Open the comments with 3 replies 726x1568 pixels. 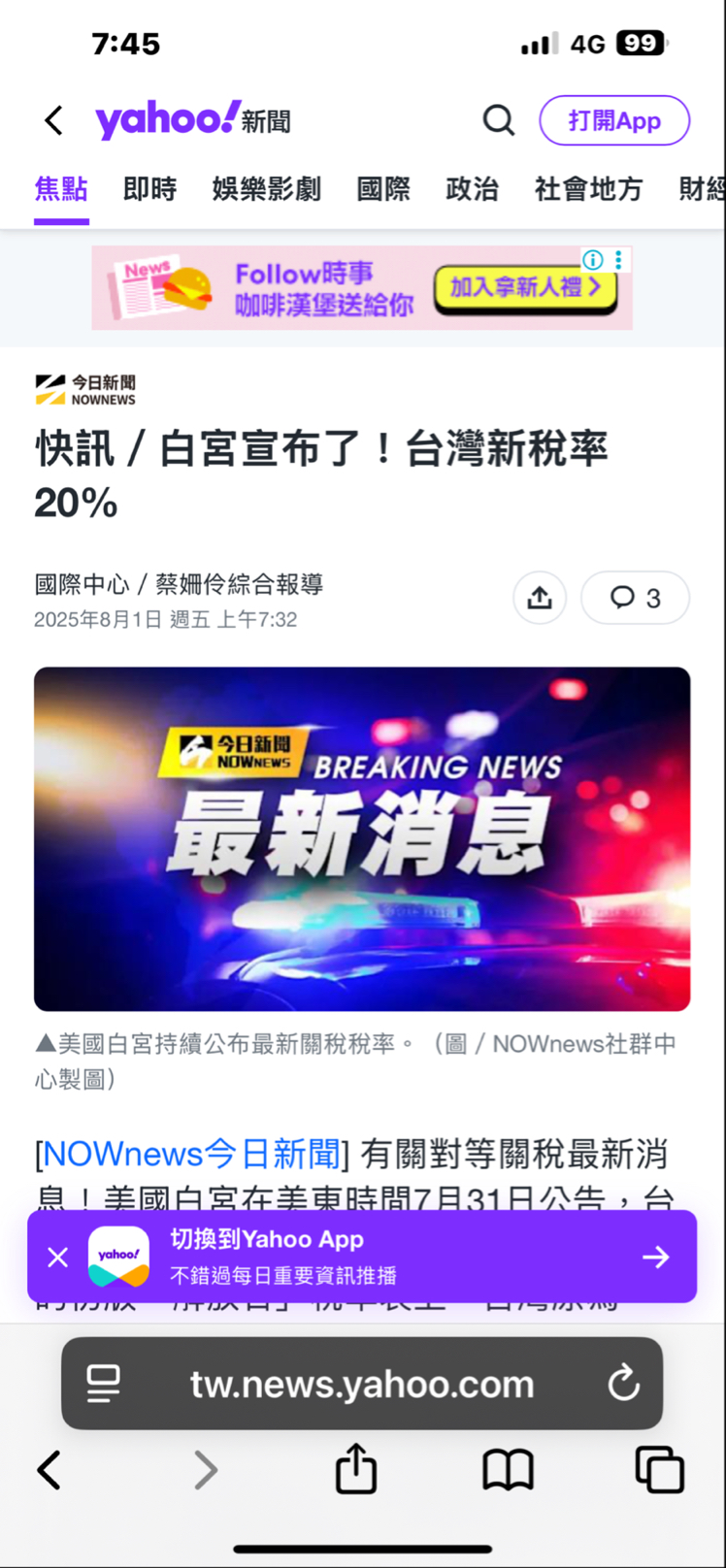pos(635,598)
